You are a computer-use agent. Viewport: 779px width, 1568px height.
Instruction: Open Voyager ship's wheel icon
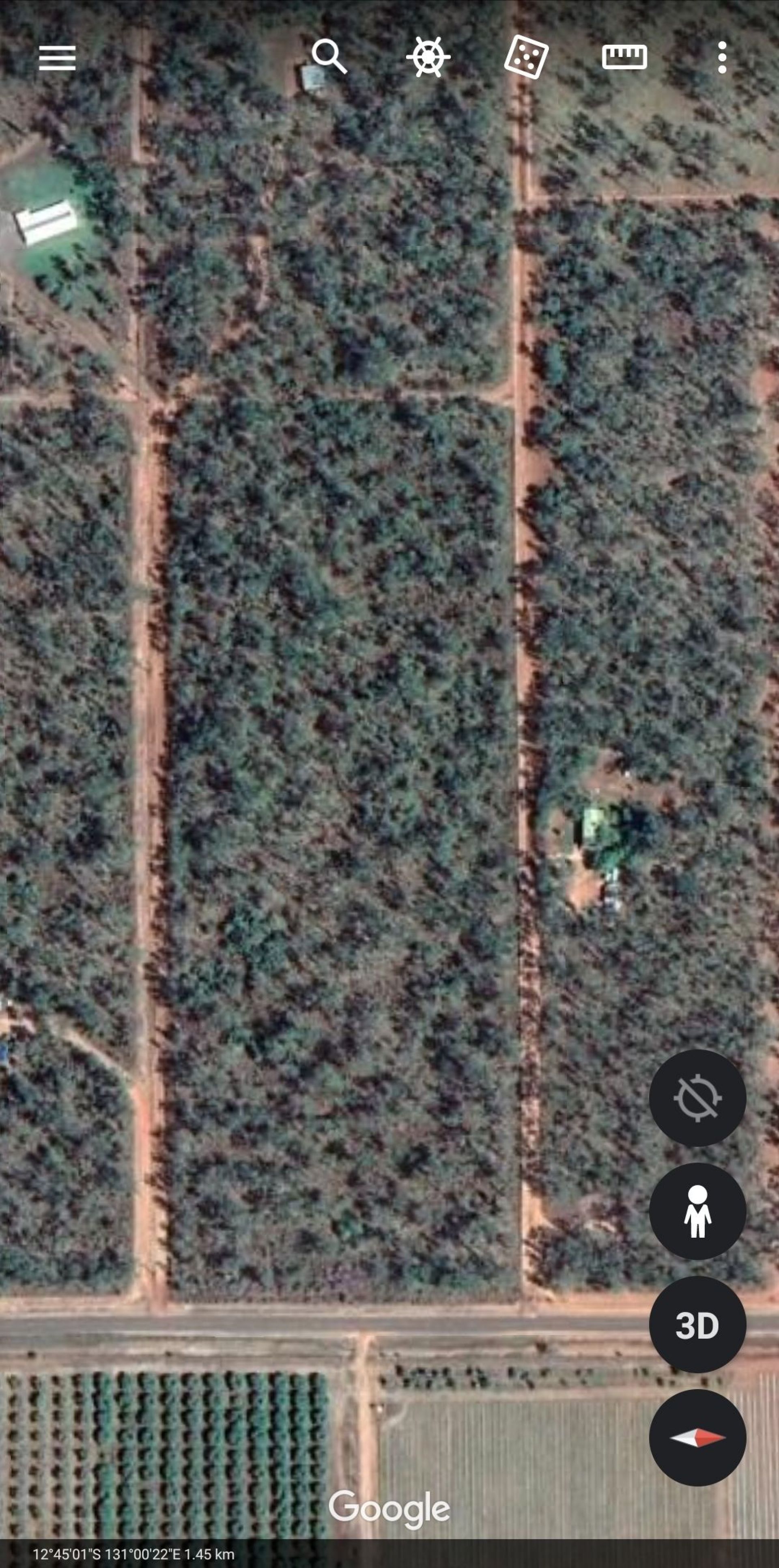pyautogui.click(x=428, y=57)
